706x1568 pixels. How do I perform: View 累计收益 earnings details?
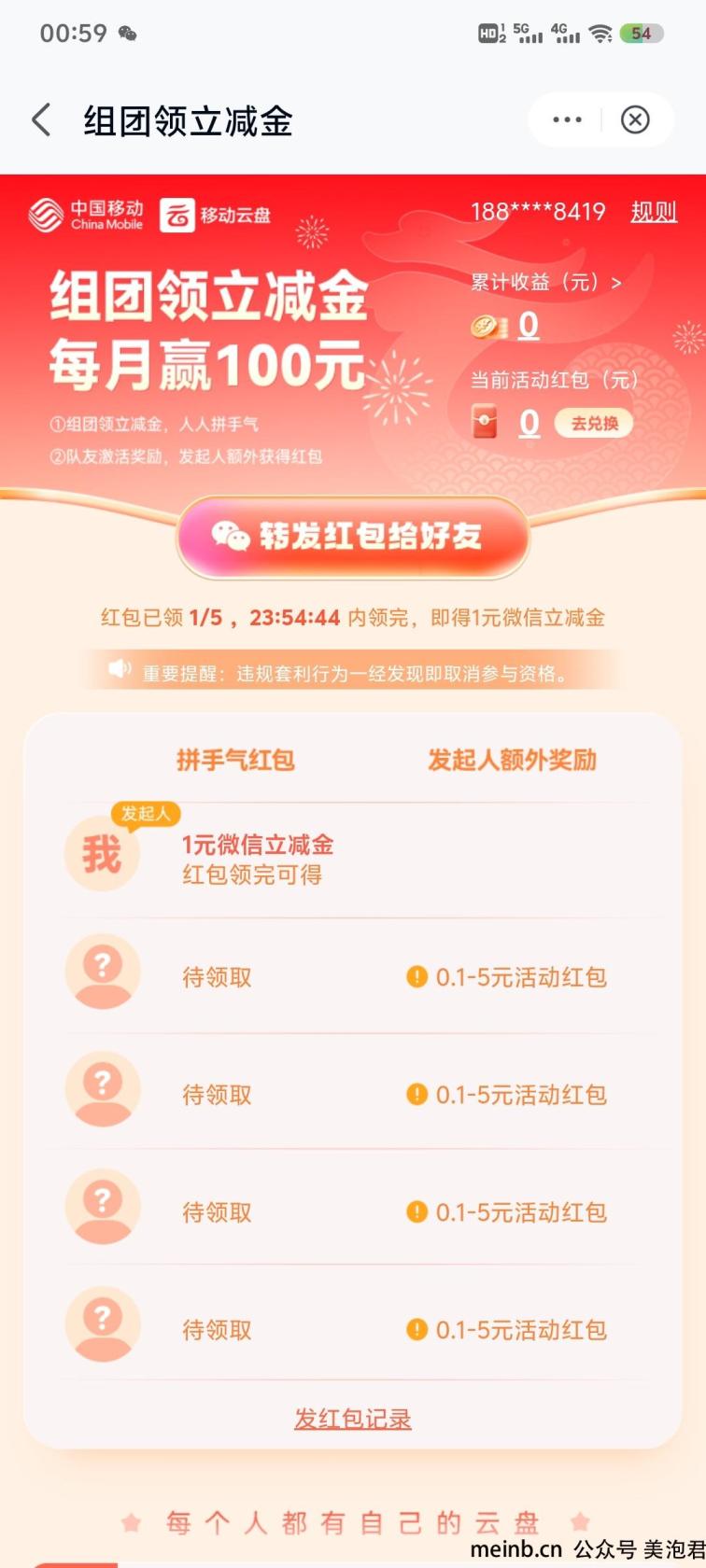(545, 283)
